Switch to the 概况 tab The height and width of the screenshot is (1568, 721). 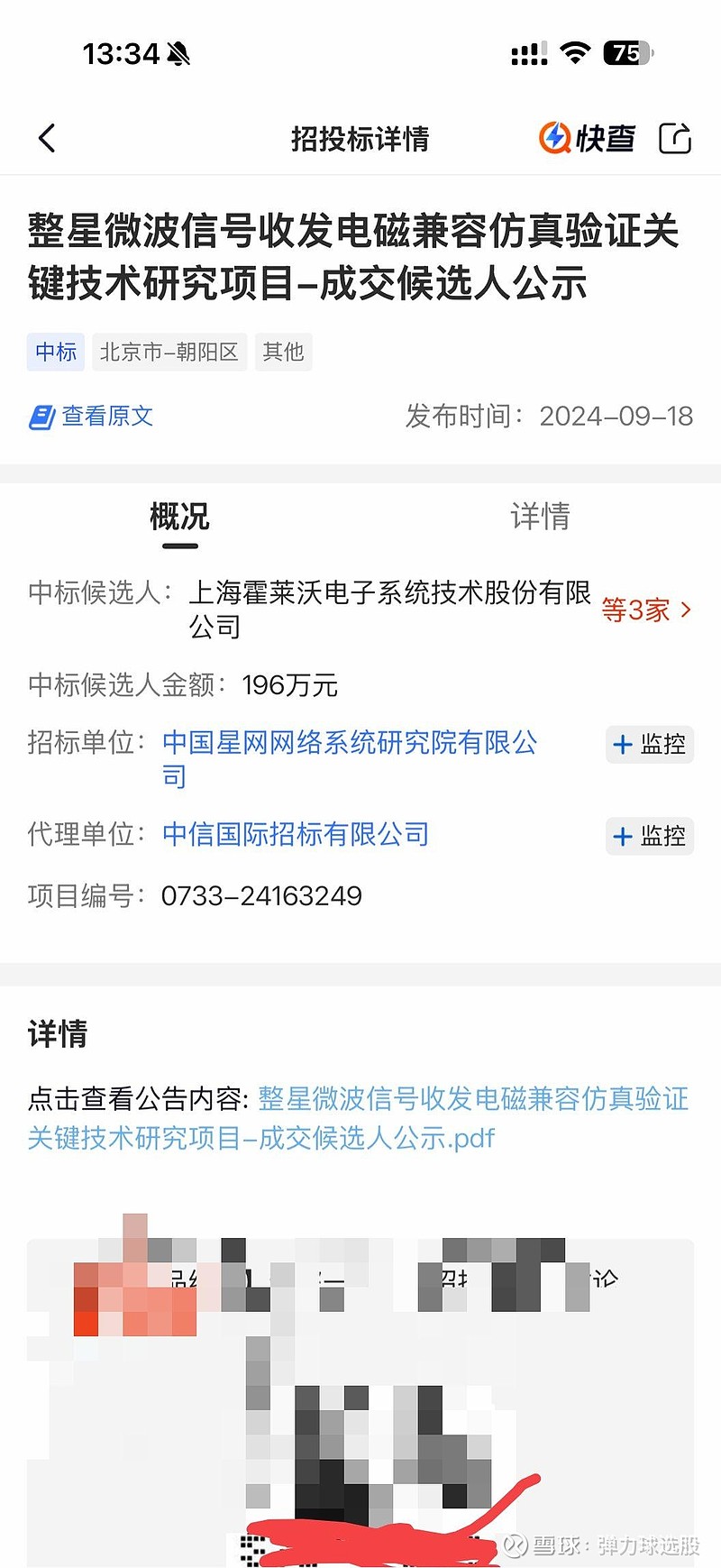pyautogui.click(x=178, y=517)
